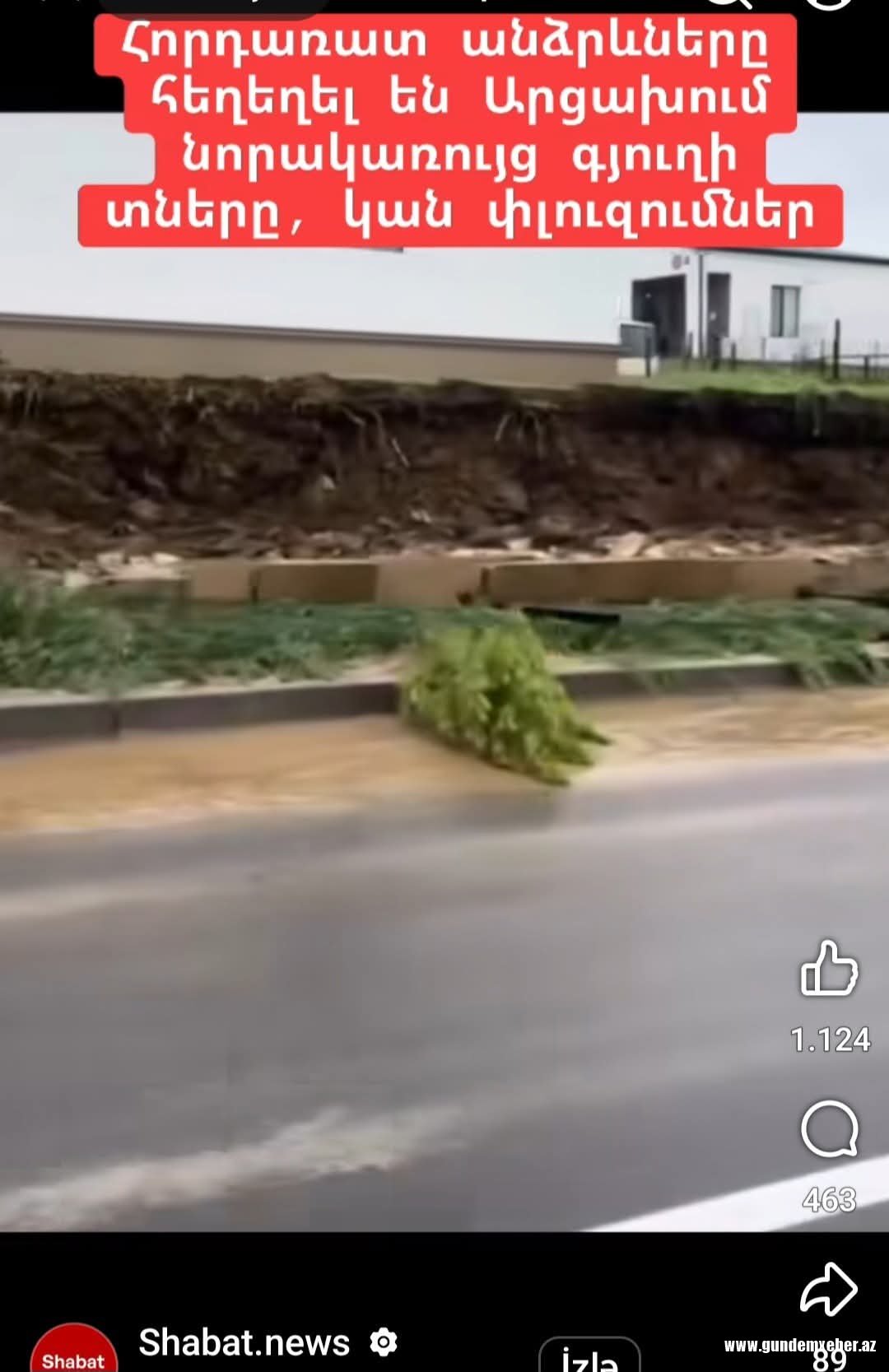Image resolution: width=889 pixels, height=1372 pixels.
Task: Follow the page with İzlə button
Action: [589, 1356]
